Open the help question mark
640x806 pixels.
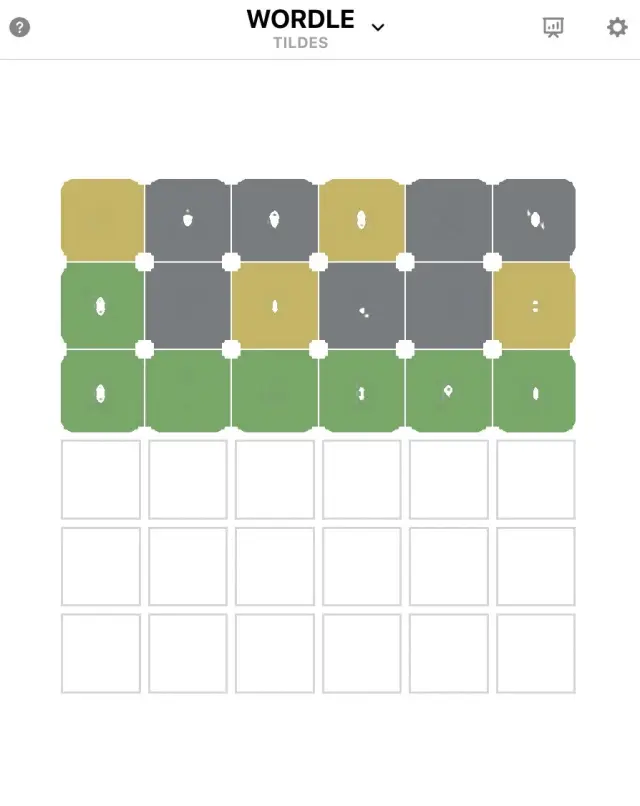click(x=20, y=27)
